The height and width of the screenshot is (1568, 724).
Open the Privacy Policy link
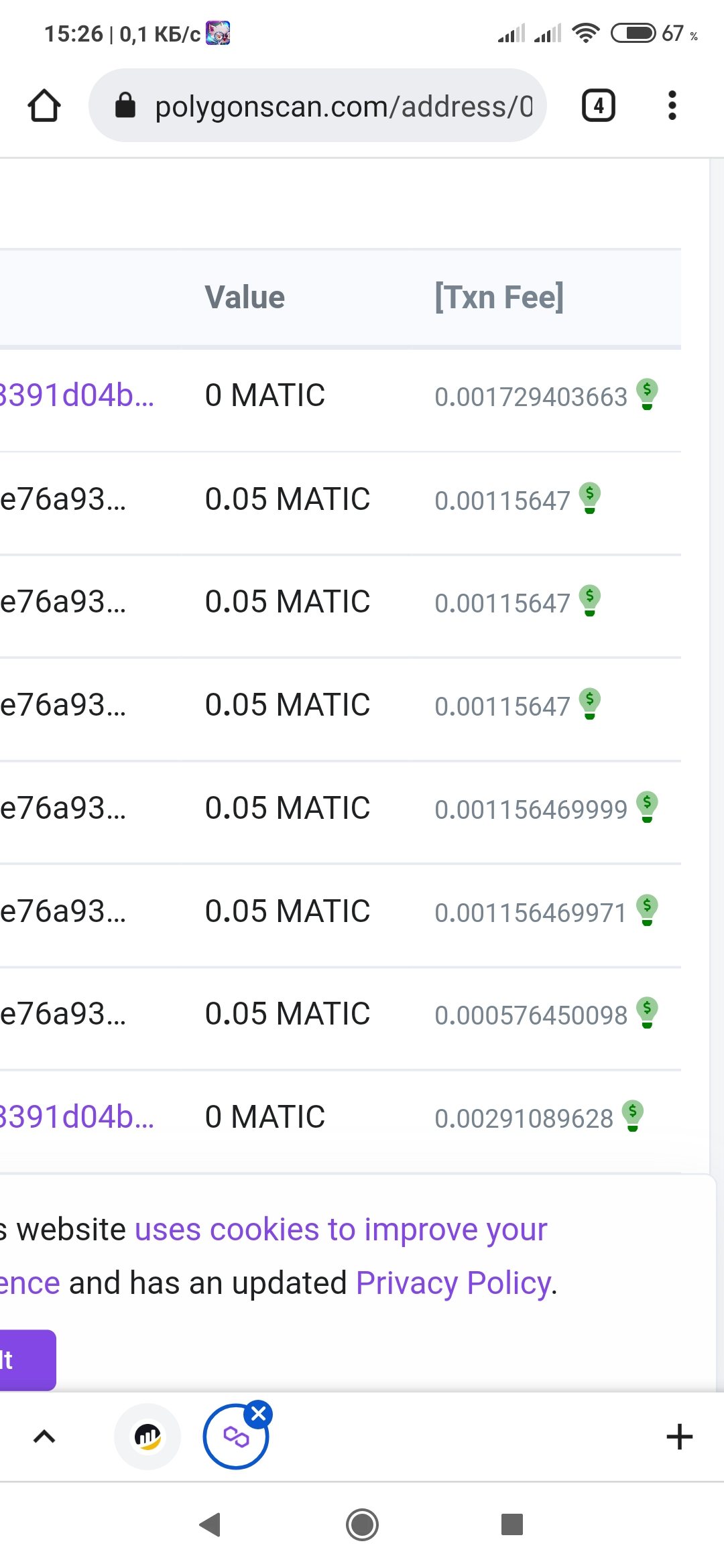[x=455, y=1283]
